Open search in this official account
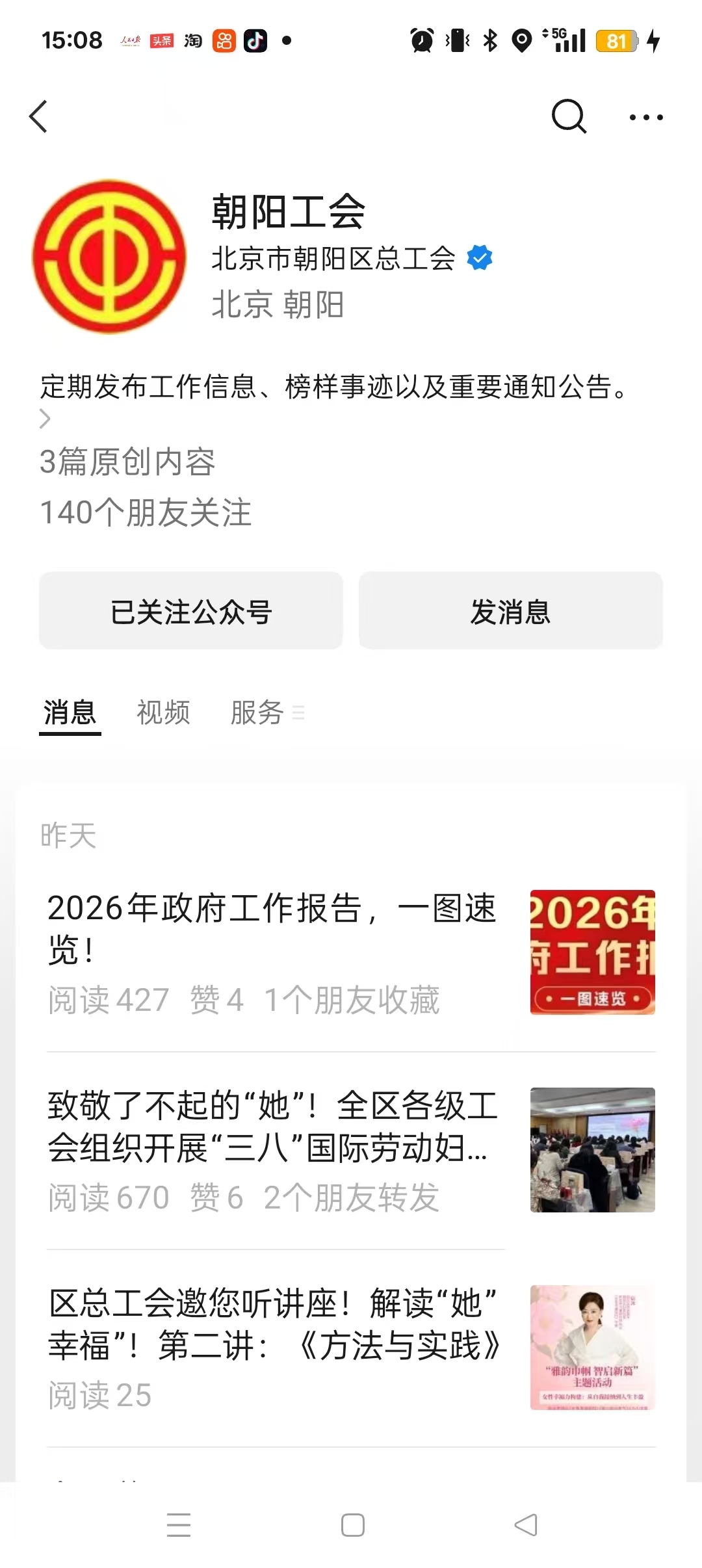Viewport: 702px width, 1568px height. point(569,117)
